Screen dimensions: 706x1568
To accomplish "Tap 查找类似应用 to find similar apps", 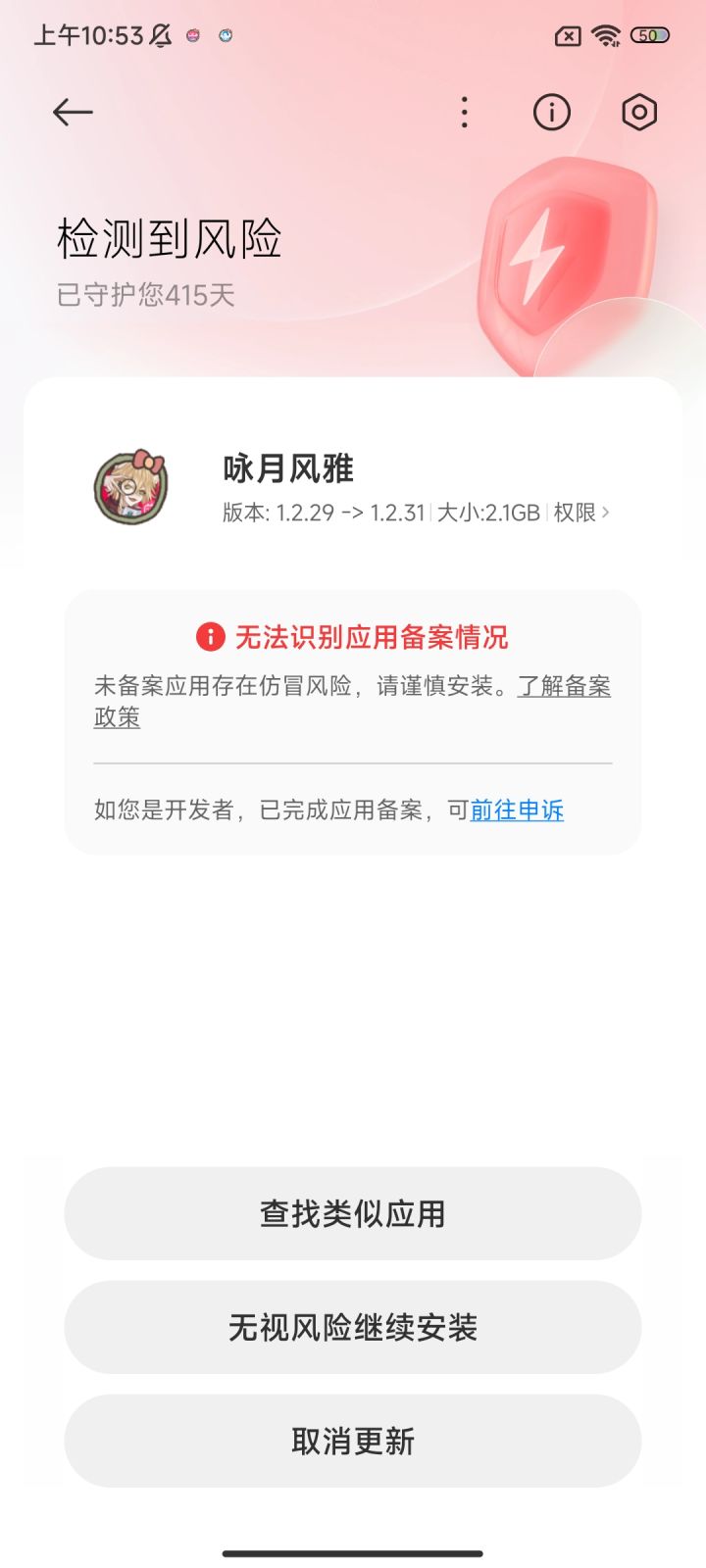I will click(353, 1213).
